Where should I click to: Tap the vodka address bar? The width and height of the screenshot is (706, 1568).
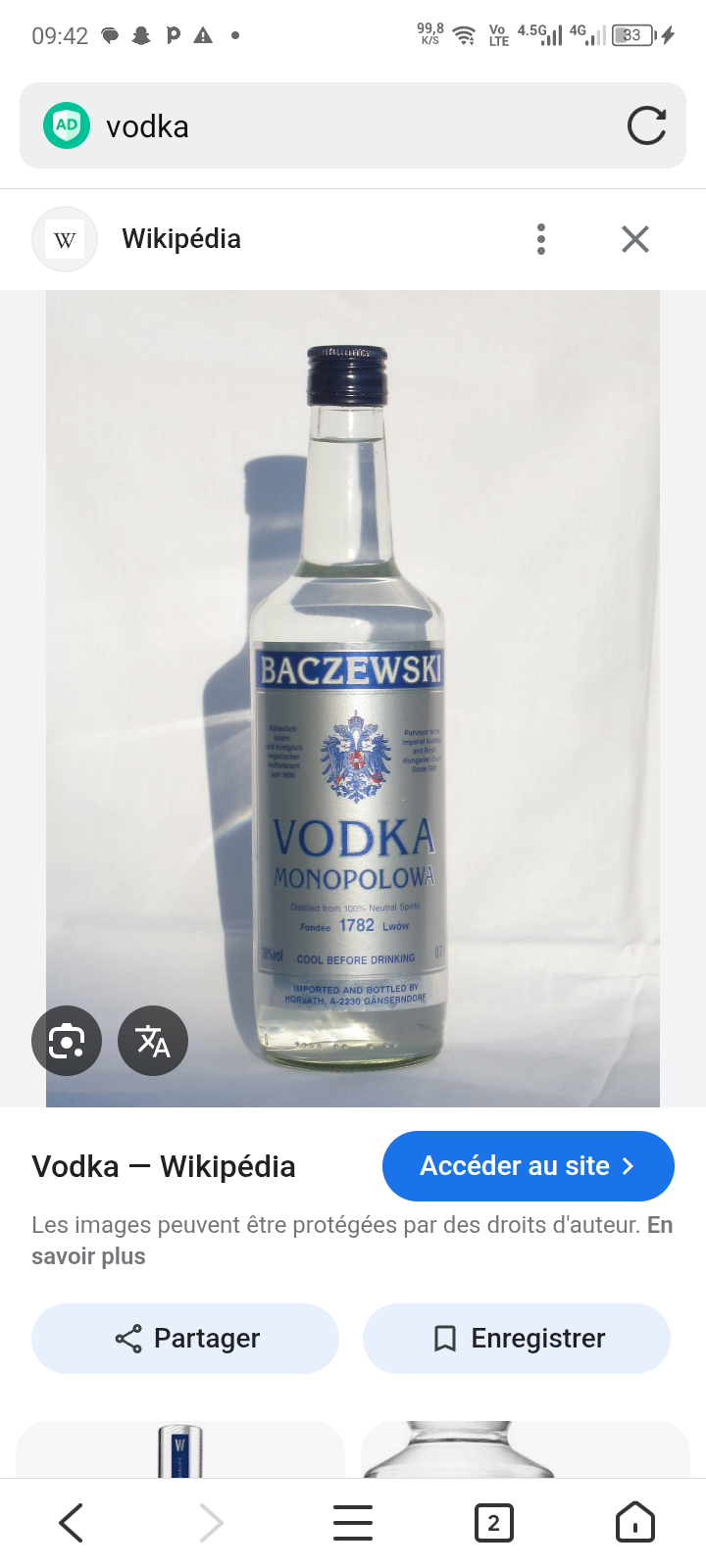click(353, 126)
